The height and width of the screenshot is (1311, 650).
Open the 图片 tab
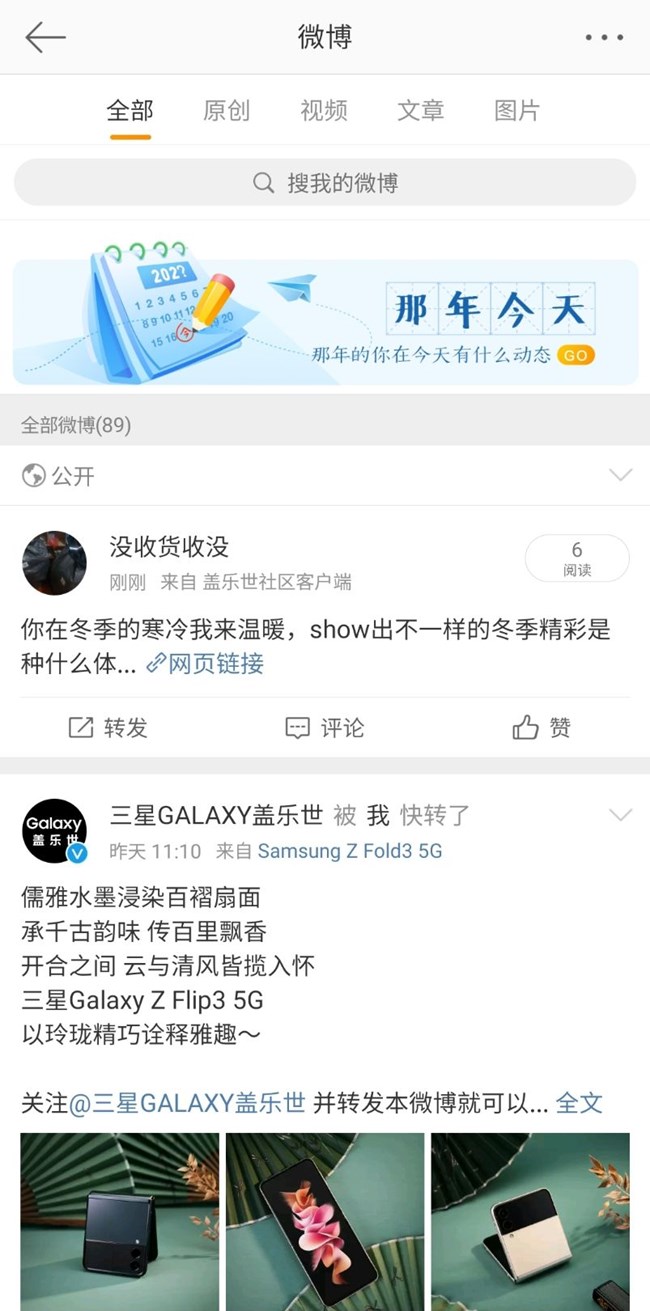pos(517,110)
